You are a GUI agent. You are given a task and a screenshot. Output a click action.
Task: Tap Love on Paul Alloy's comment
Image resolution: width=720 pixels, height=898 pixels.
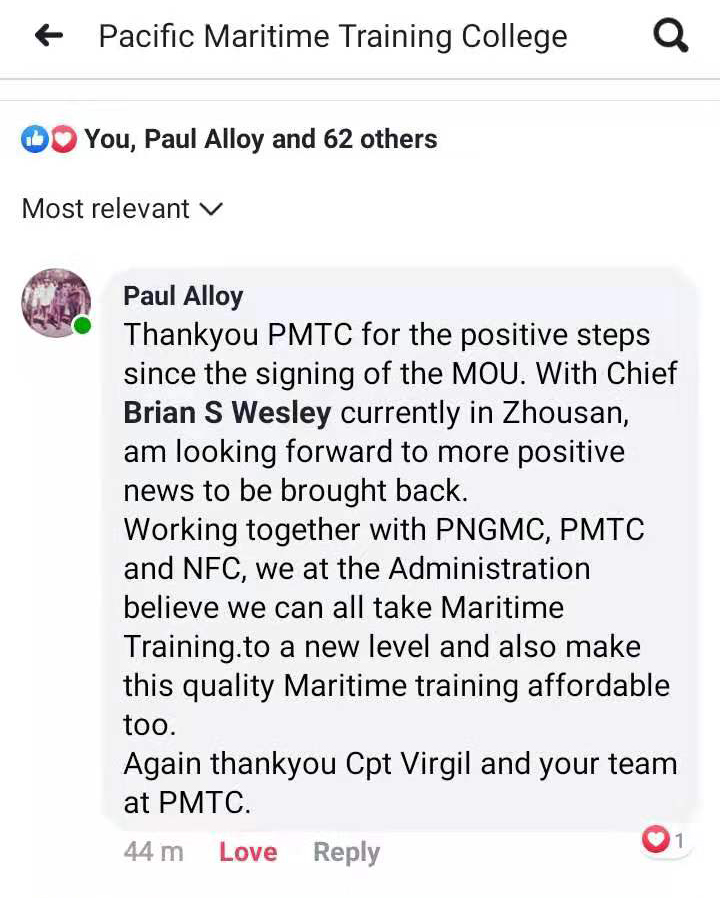(x=247, y=852)
